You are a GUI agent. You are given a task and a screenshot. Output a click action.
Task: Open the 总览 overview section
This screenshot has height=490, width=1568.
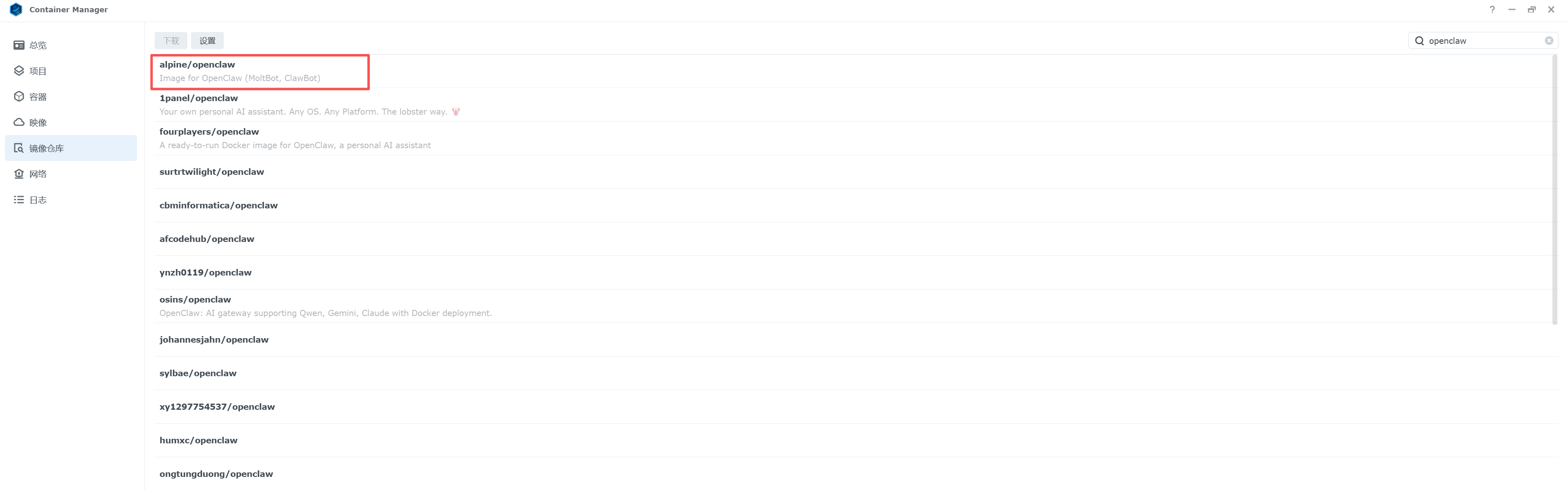tap(38, 45)
